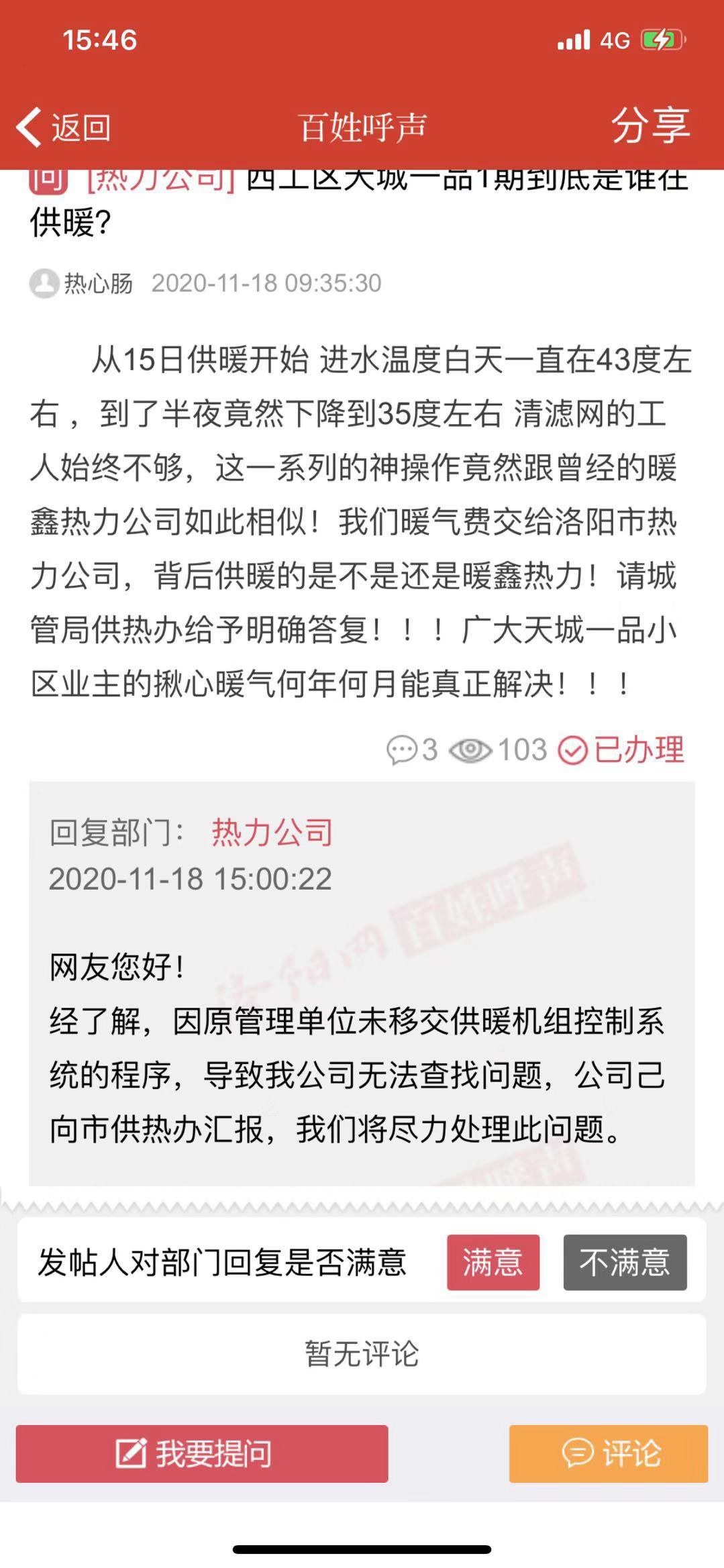Go back via the 返回 button
The width and height of the screenshot is (724, 1568).
pos(64,127)
